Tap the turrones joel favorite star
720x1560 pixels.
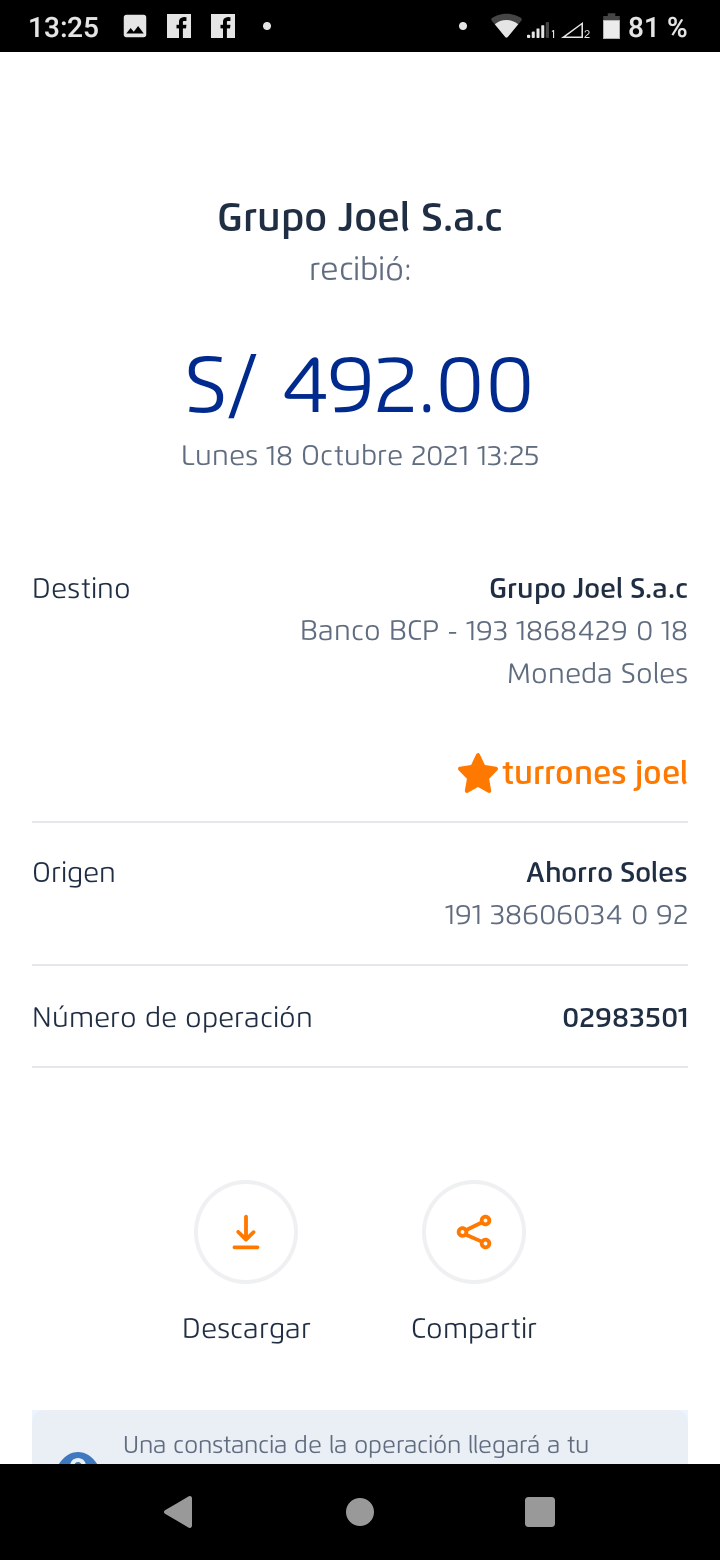(477, 774)
